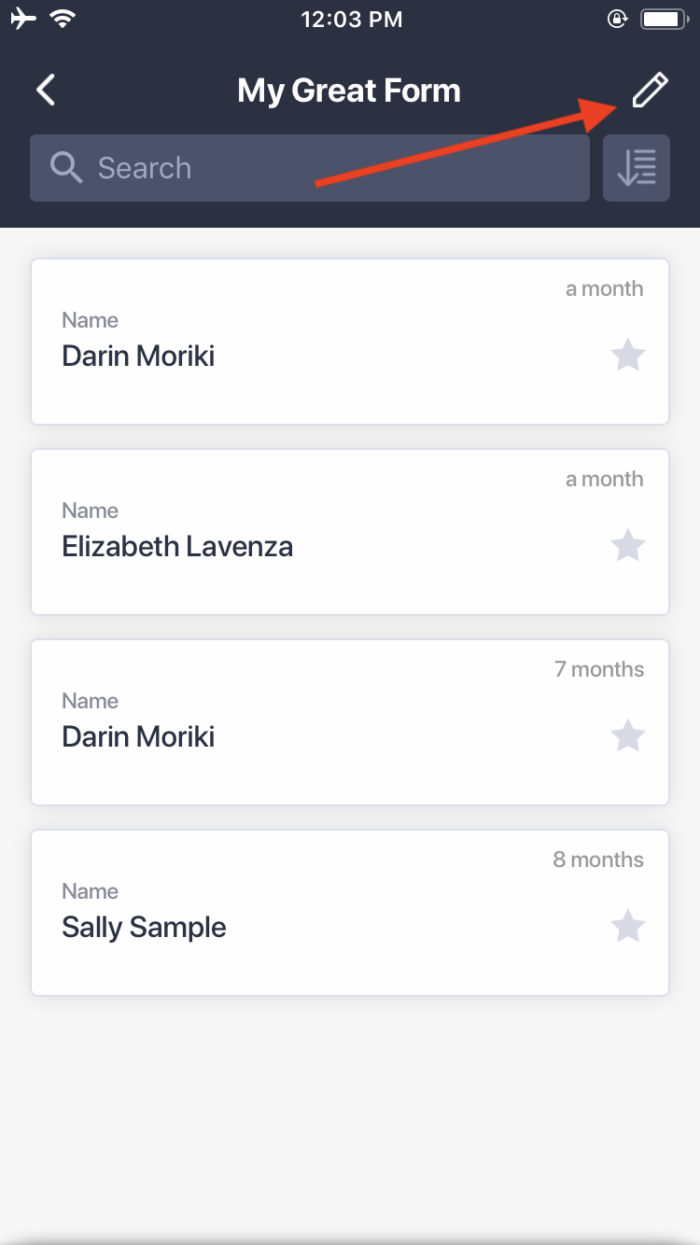
Task: Star Sally Sample's submission
Action: 628,926
